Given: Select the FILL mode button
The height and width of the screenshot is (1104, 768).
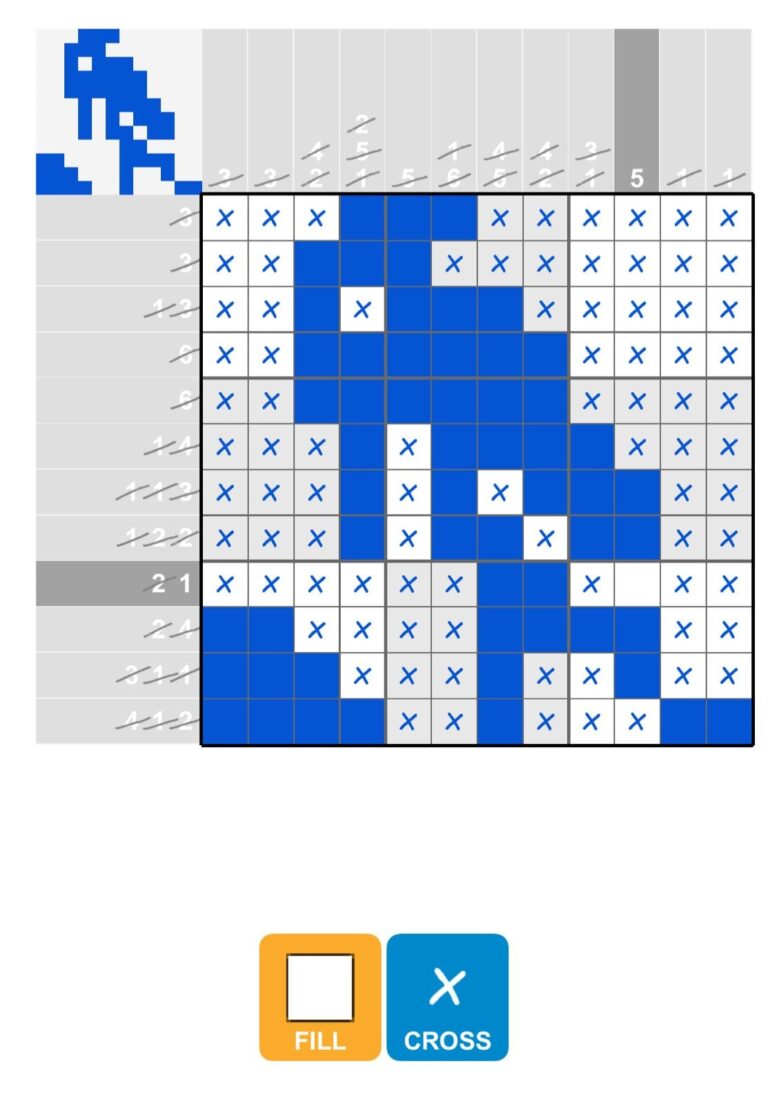Looking at the screenshot, I should (320, 996).
